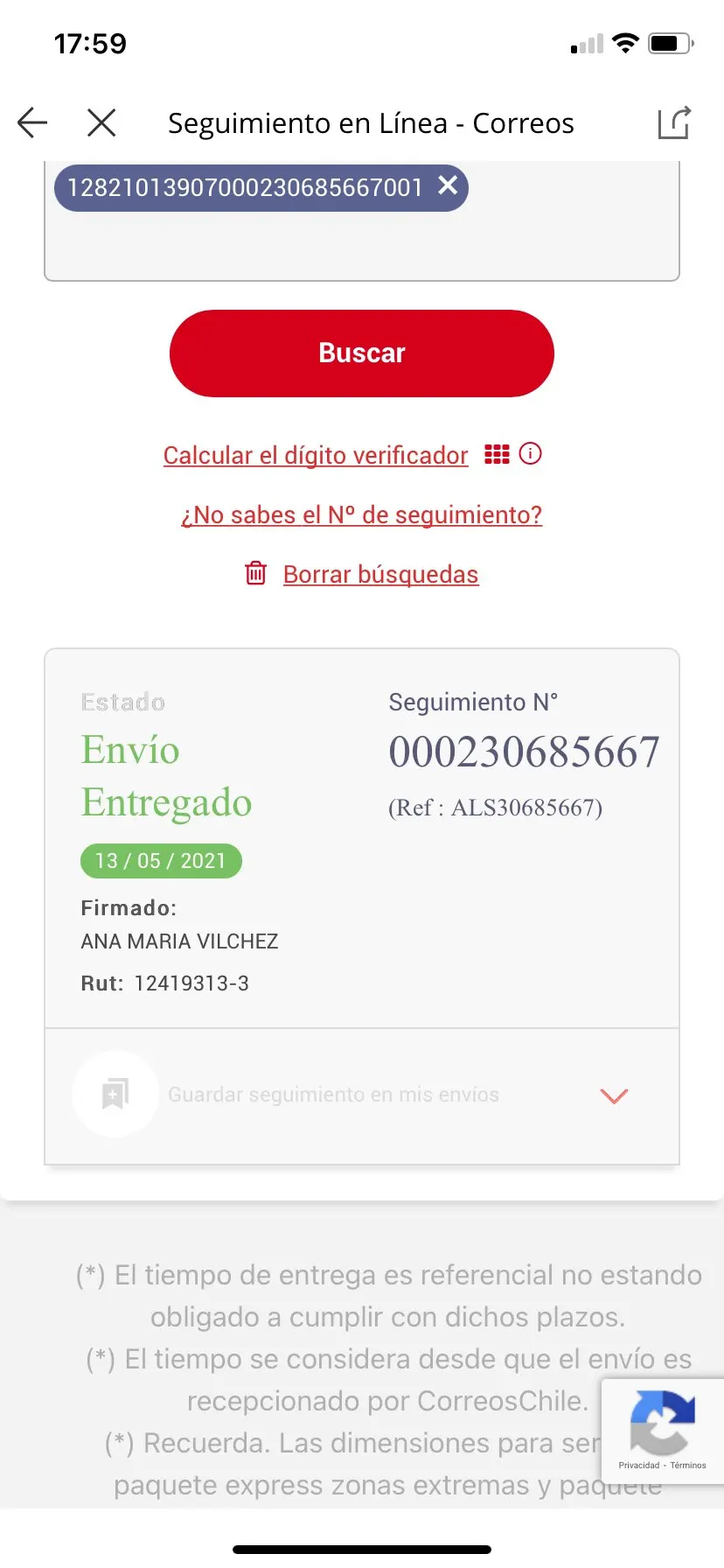The height and width of the screenshot is (1568, 724).
Task: Show info icon beside dígito verificador
Action: click(x=531, y=453)
